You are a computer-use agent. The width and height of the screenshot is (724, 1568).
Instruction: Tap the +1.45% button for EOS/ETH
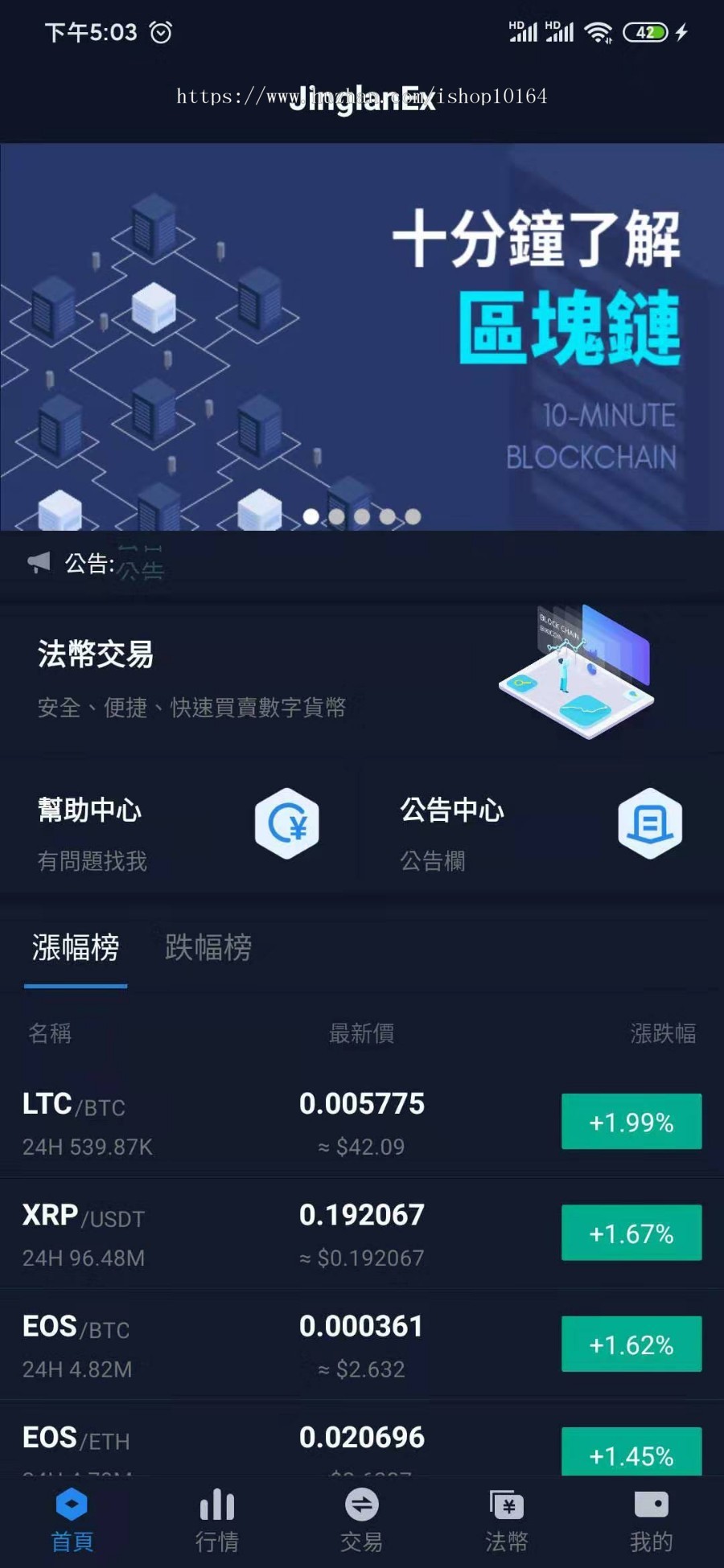[x=631, y=1454]
